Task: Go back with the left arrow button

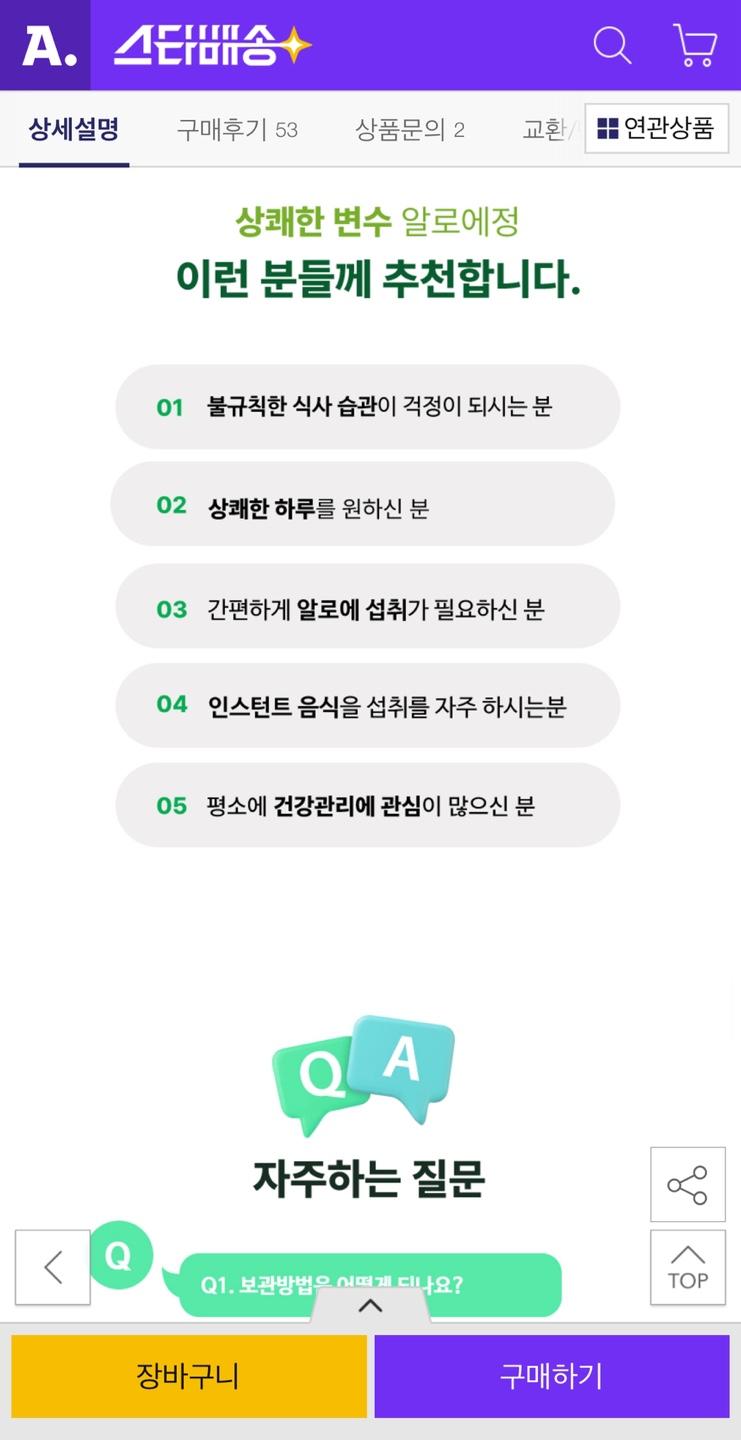Action: click(53, 1267)
